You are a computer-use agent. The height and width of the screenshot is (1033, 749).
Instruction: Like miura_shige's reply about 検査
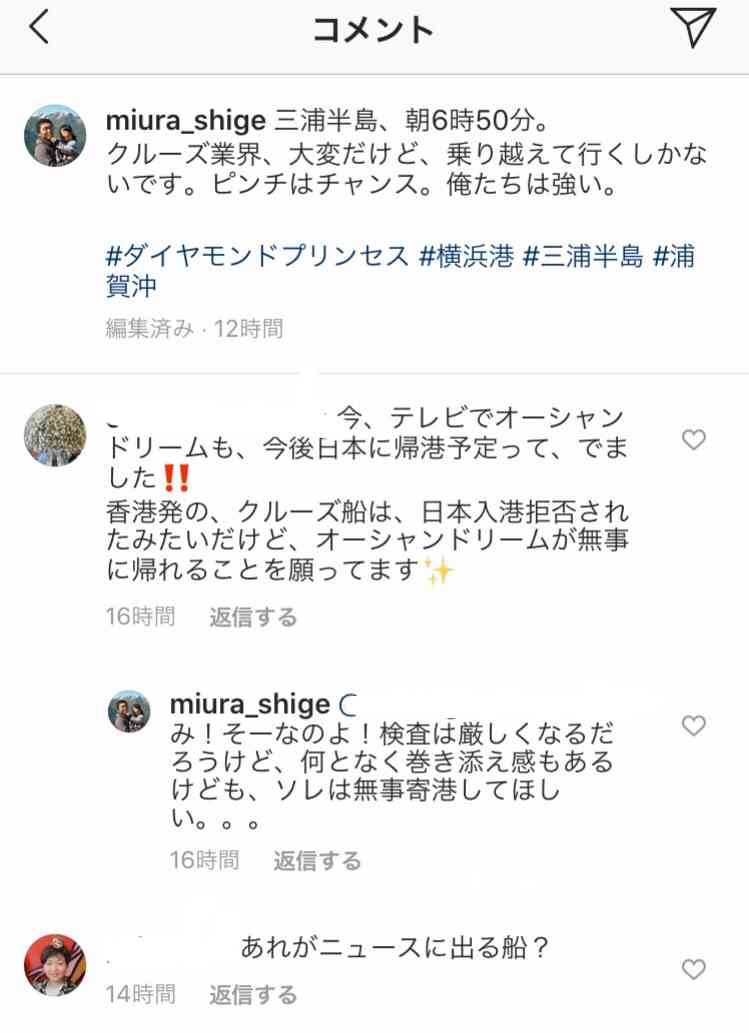693,725
